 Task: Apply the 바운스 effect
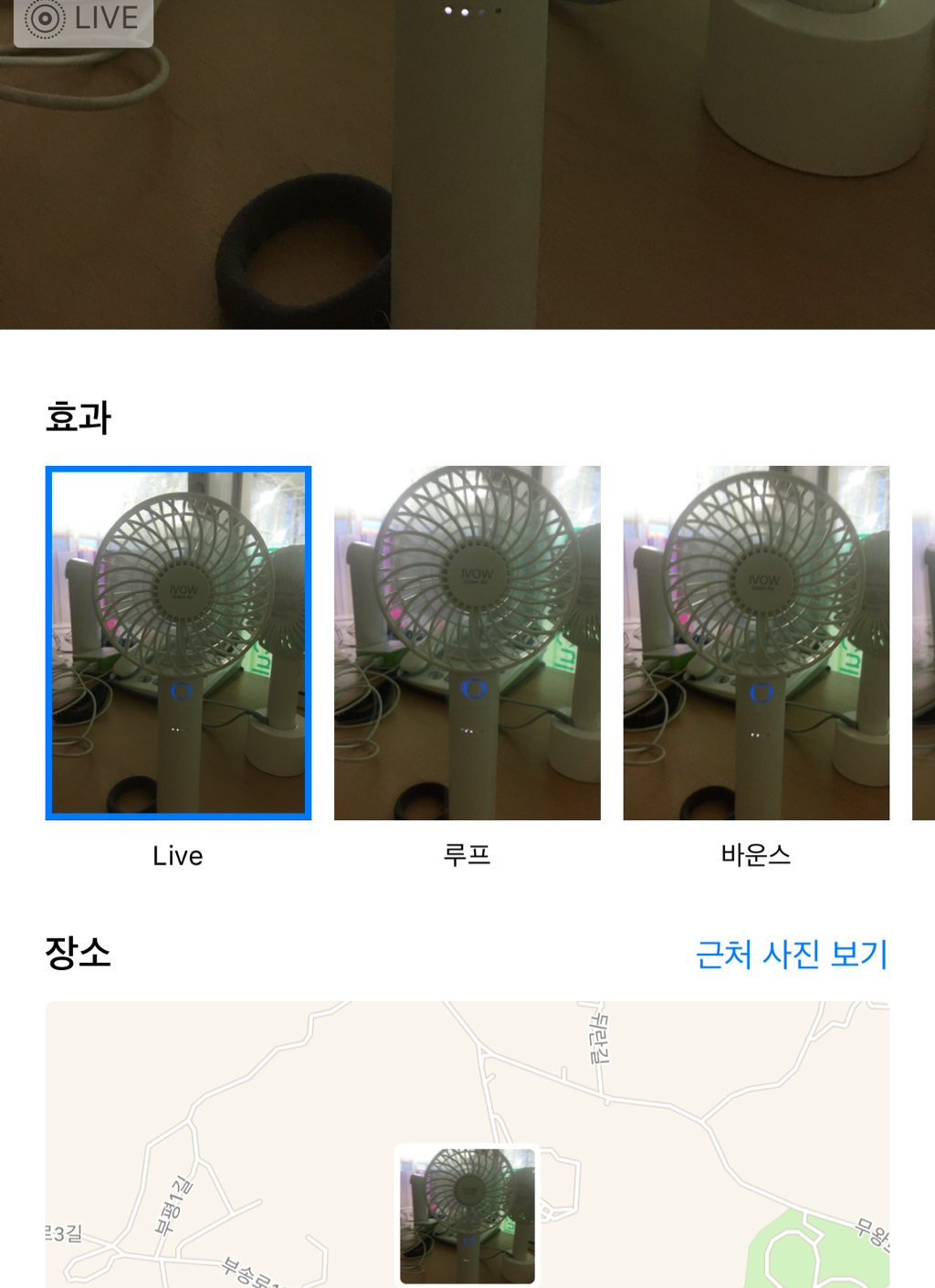755,643
